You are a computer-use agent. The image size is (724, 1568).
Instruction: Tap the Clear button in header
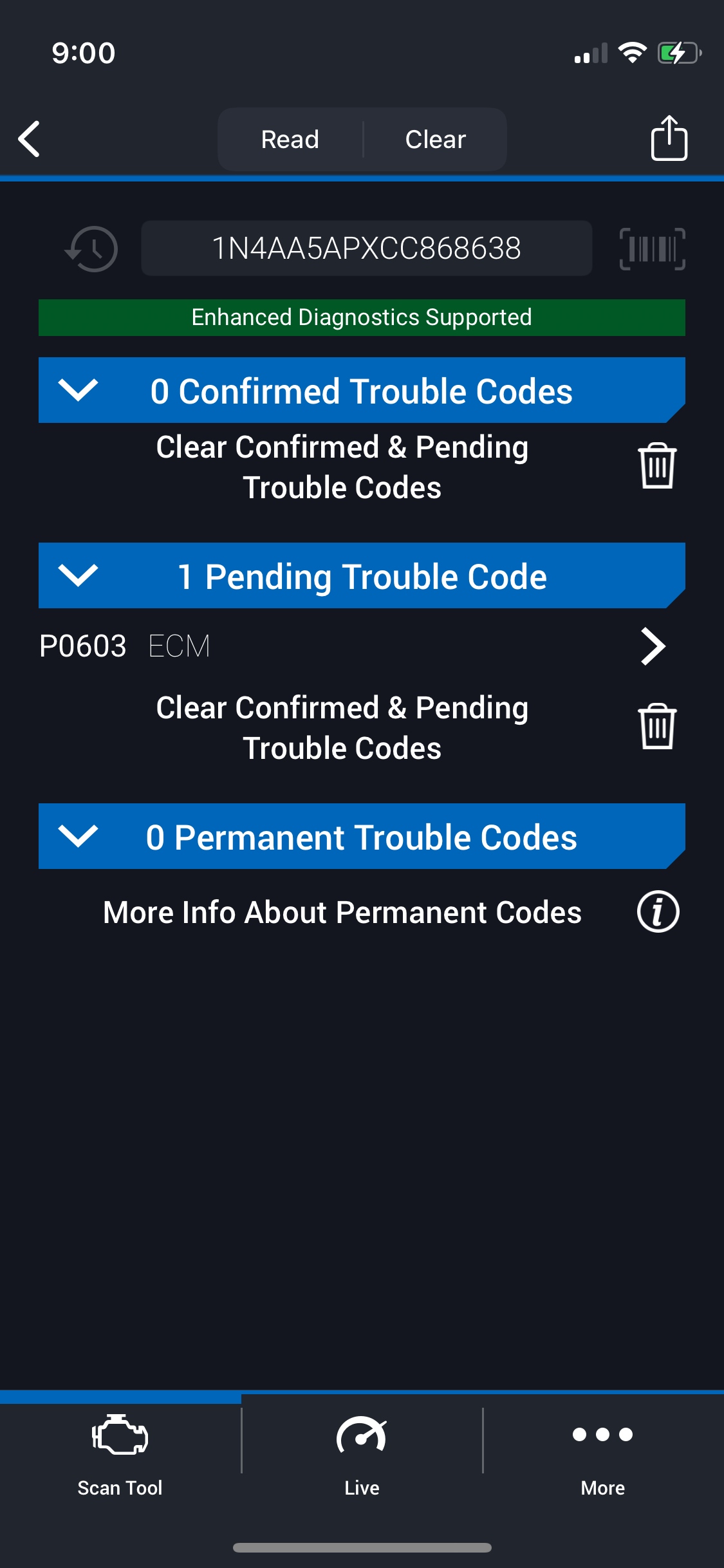(435, 139)
